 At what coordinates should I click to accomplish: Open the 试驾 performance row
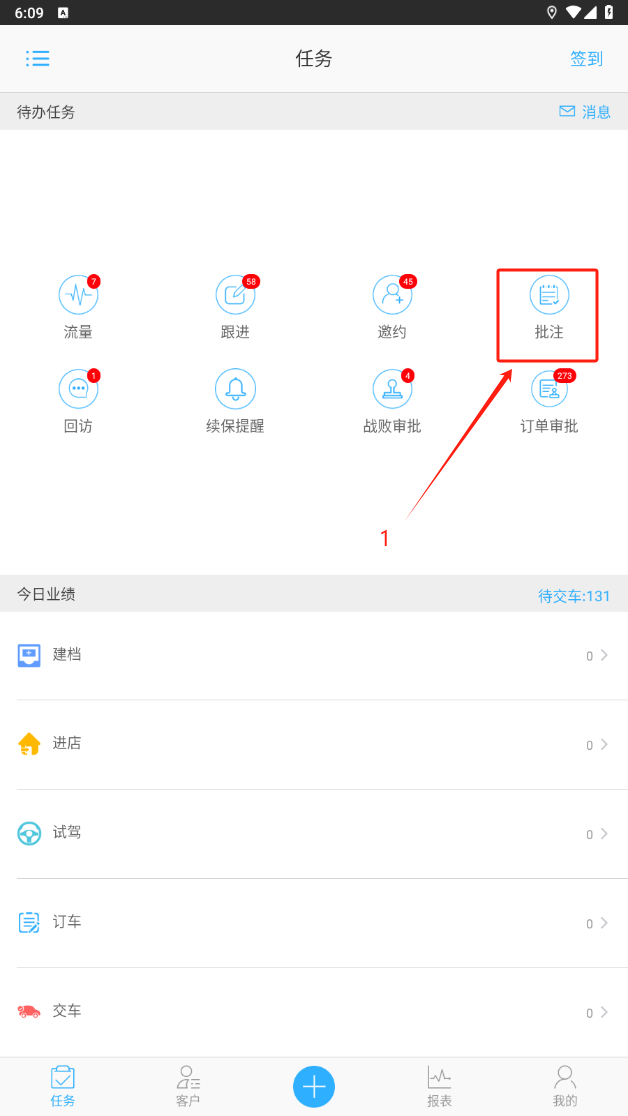[x=314, y=833]
